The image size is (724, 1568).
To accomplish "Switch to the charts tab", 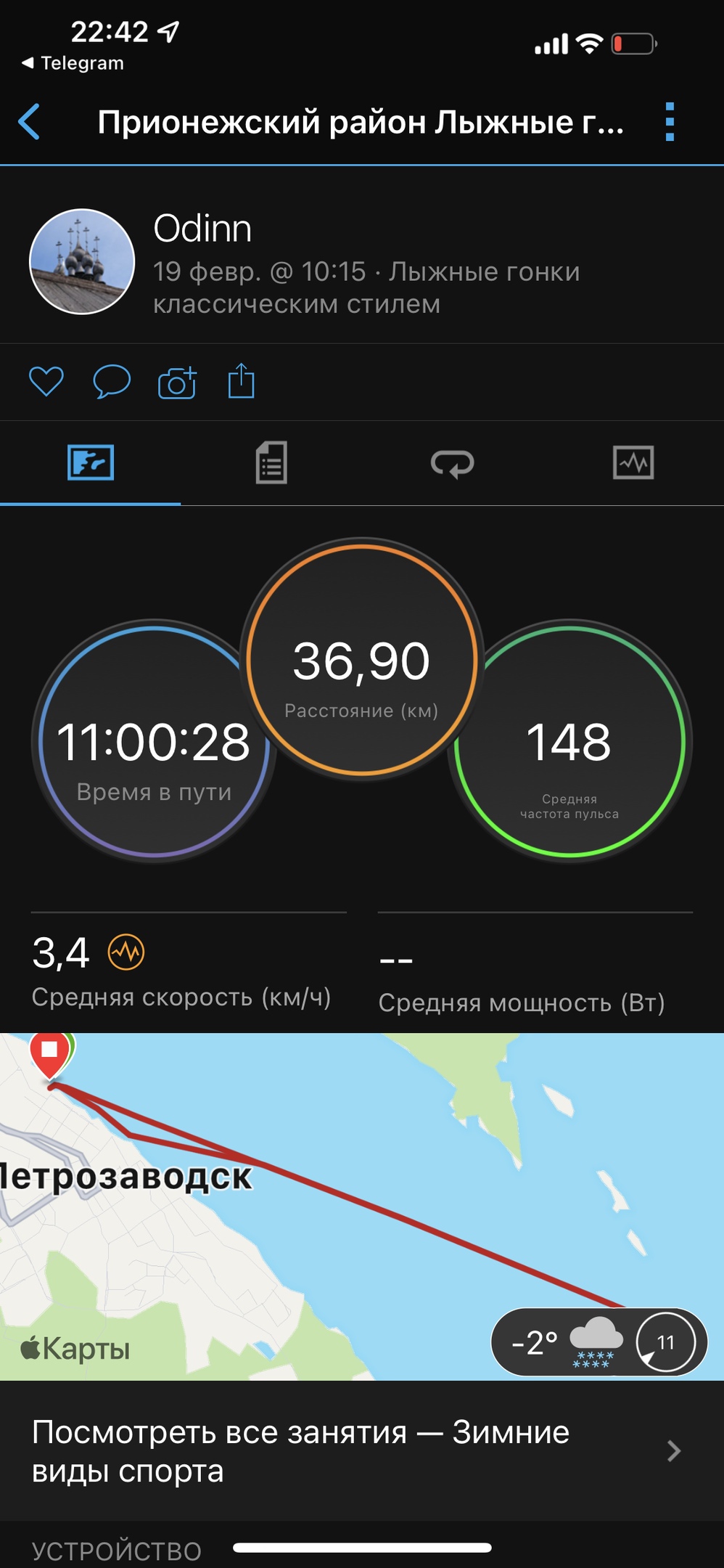I will click(x=633, y=462).
